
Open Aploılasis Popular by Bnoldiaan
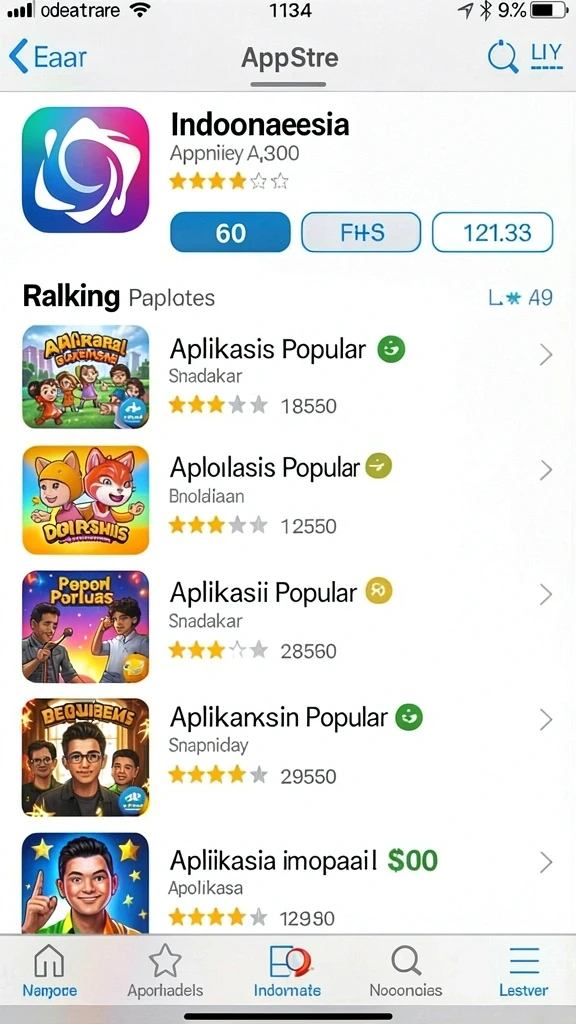[287, 500]
